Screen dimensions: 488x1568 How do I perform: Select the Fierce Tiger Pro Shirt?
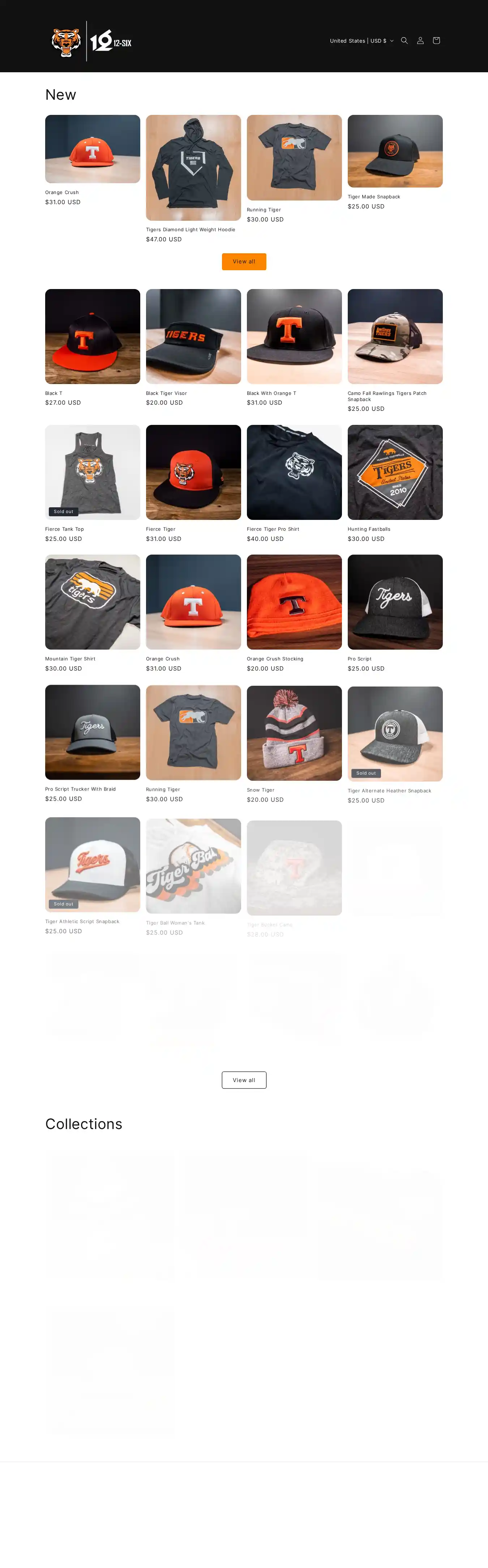pyautogui.click(x=294, y=472)
